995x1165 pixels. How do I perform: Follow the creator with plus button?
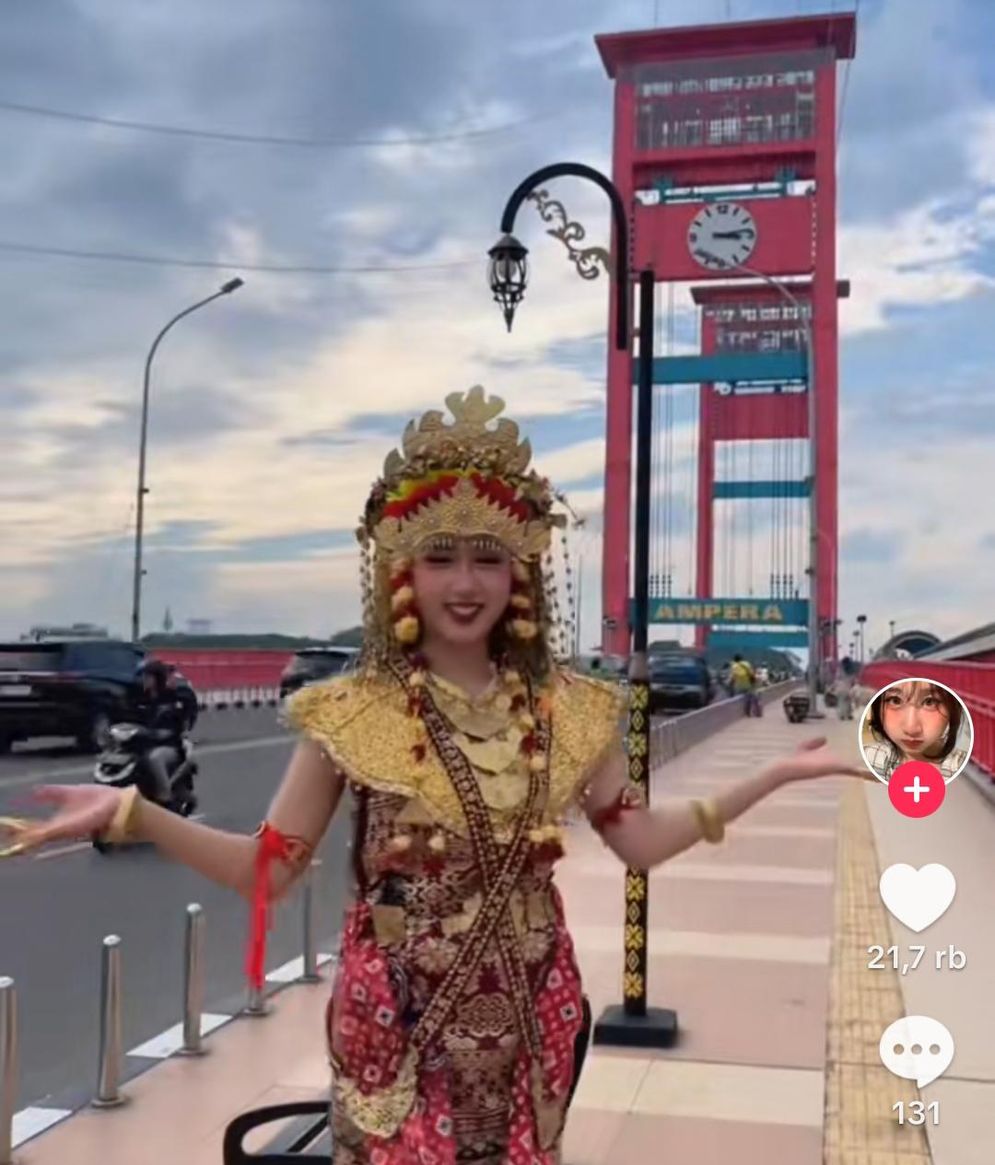tap(916, 790)
